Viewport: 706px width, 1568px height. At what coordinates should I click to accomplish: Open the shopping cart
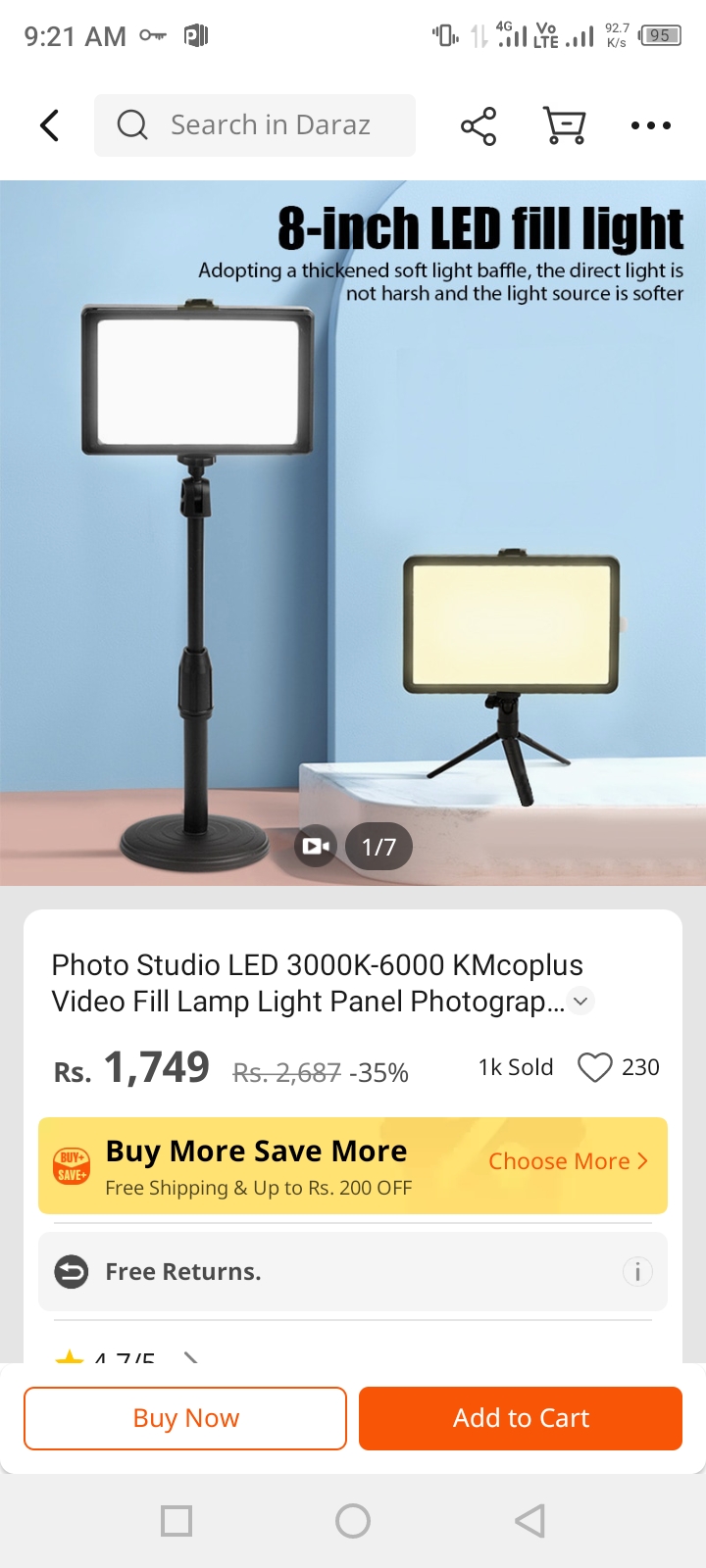(564, 126)
